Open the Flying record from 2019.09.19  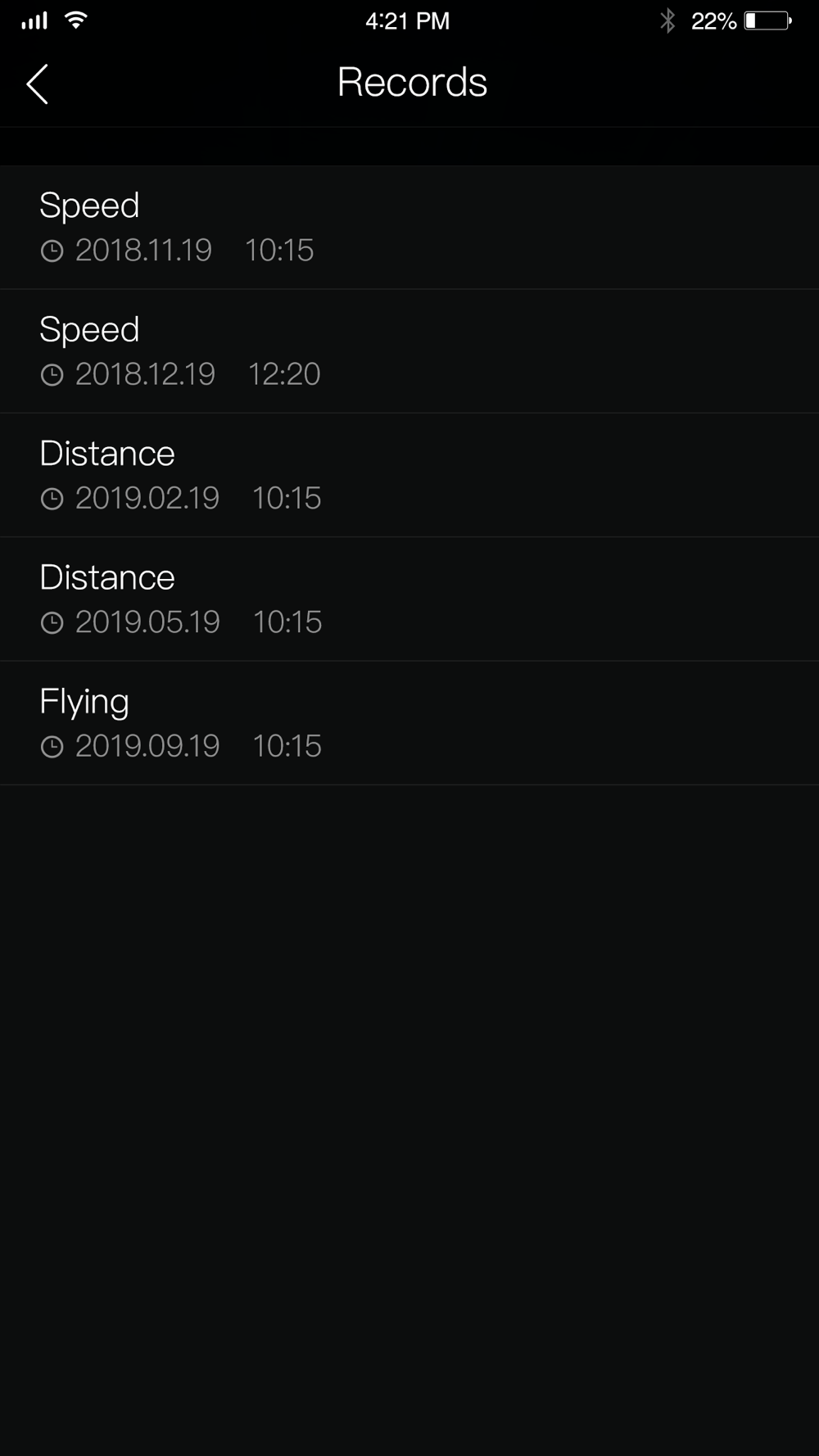(x=409, y=722)
